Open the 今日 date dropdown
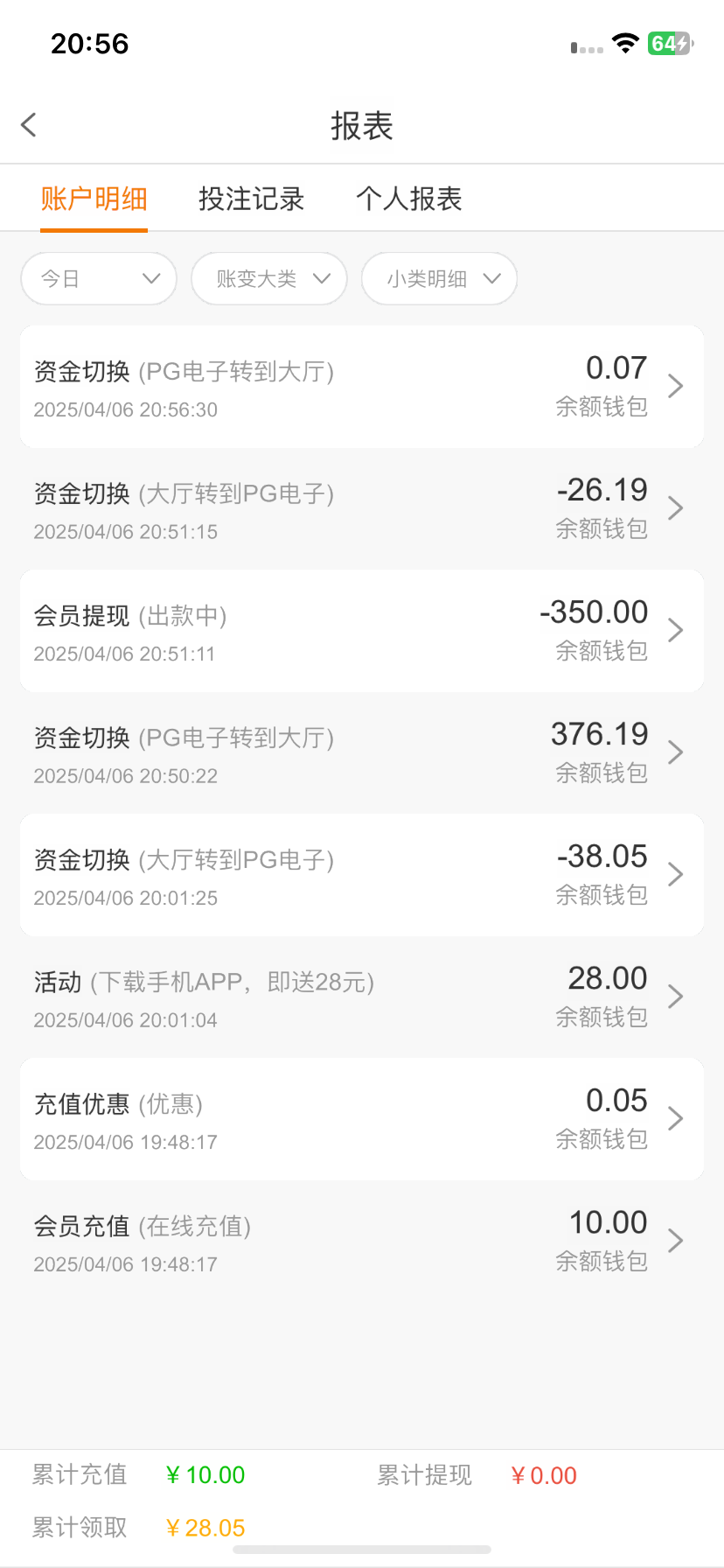 pyautogui.click(x=99, y=279)
